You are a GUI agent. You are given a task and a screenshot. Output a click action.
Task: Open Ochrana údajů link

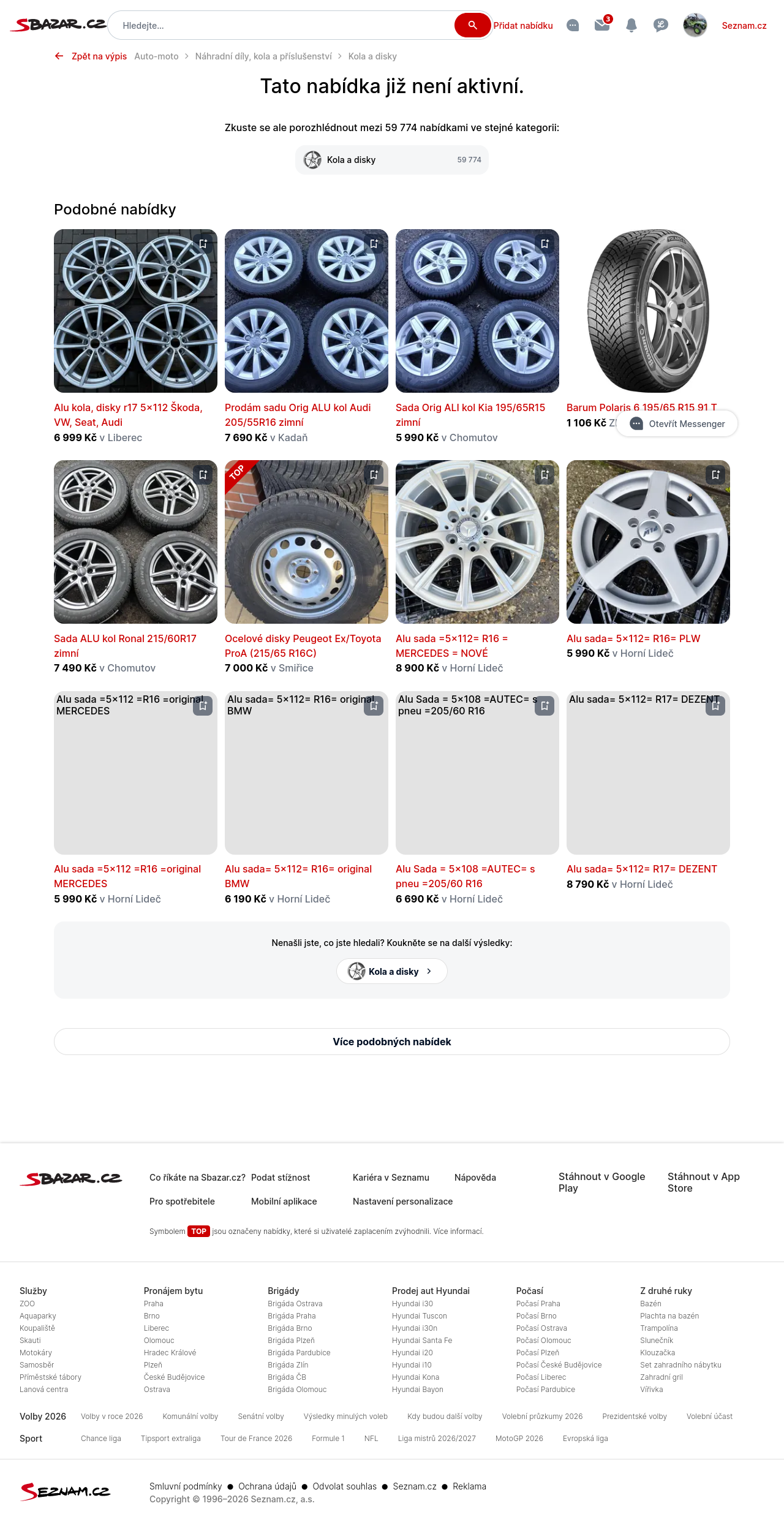point(267,1486)
